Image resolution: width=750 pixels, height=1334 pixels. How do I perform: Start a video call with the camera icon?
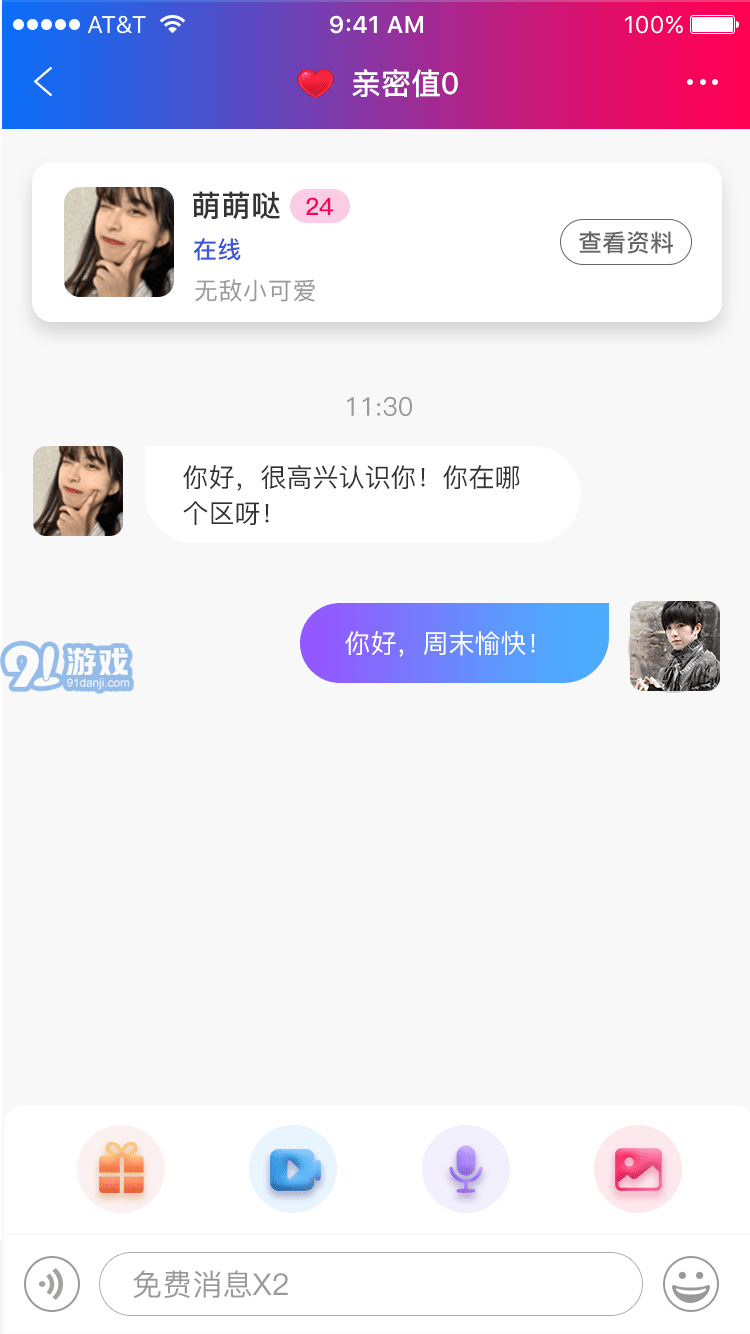[x=293, y=1169]
